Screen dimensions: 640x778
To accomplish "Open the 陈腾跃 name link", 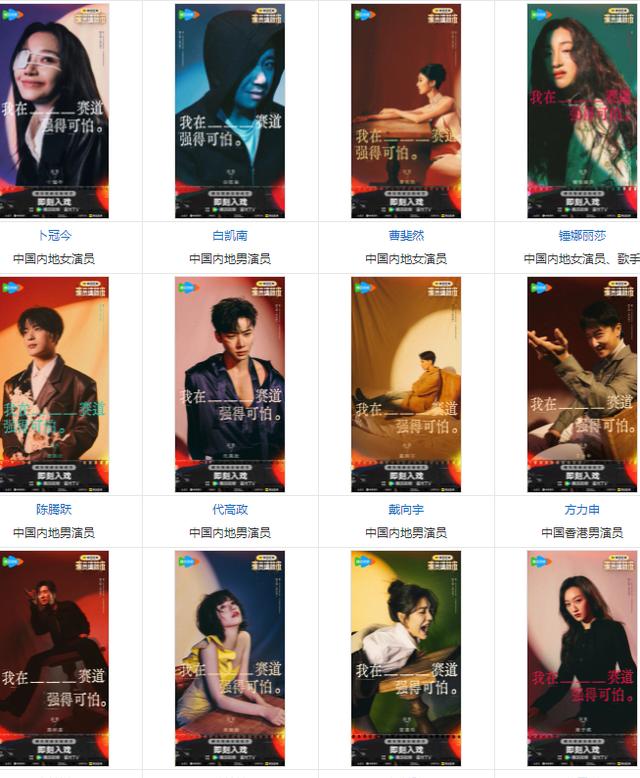I will tap(54, 510).
